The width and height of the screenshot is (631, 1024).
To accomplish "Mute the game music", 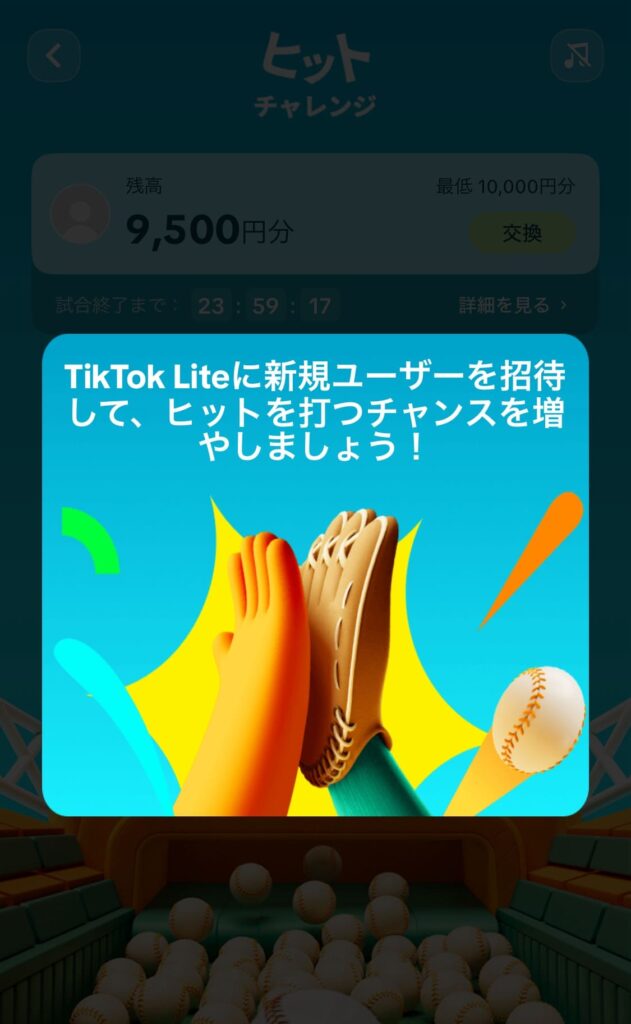I will (x=577, y=56).
